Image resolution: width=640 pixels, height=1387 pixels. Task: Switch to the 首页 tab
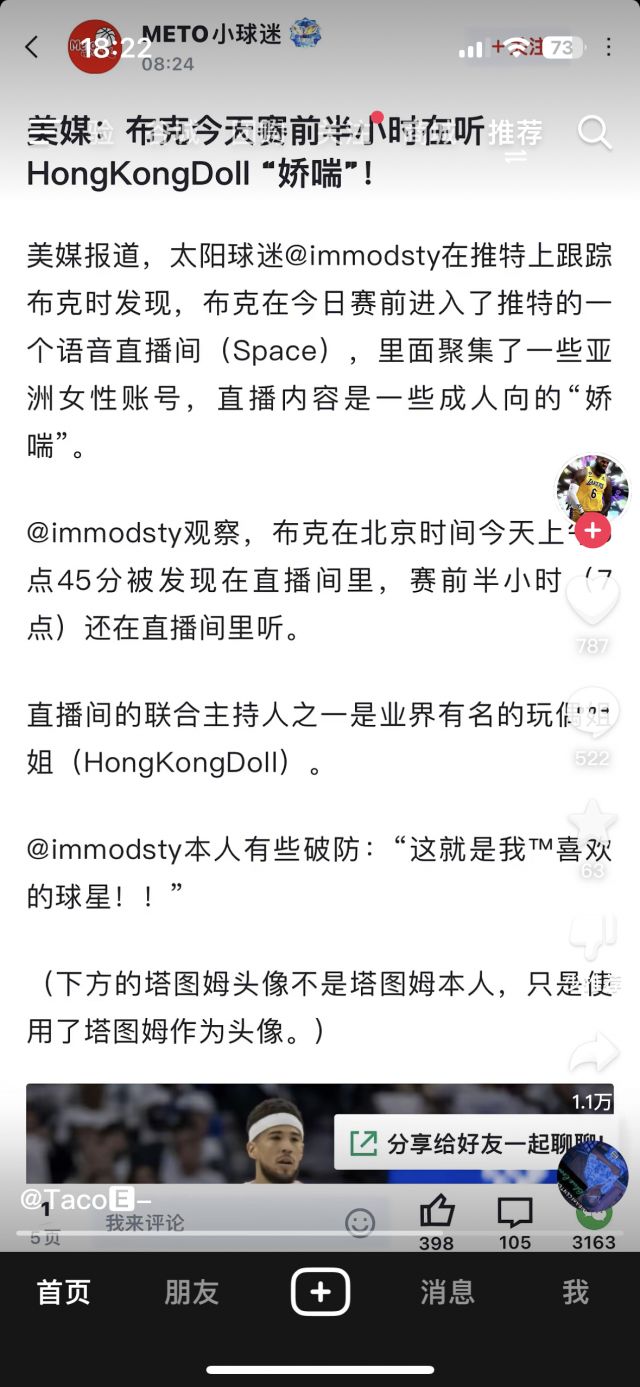click(64, 1292)
